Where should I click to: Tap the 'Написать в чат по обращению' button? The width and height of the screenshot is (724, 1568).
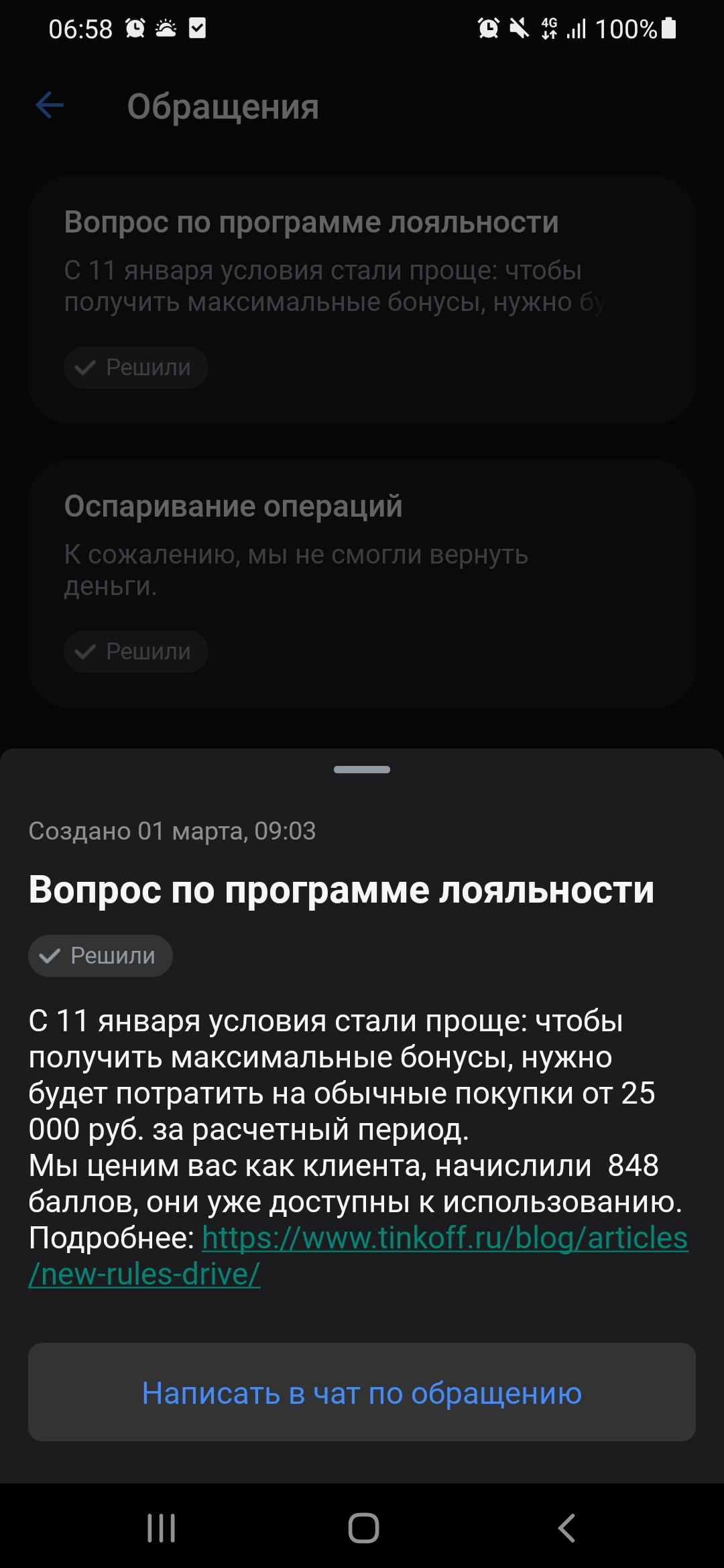pos(362,1392)
